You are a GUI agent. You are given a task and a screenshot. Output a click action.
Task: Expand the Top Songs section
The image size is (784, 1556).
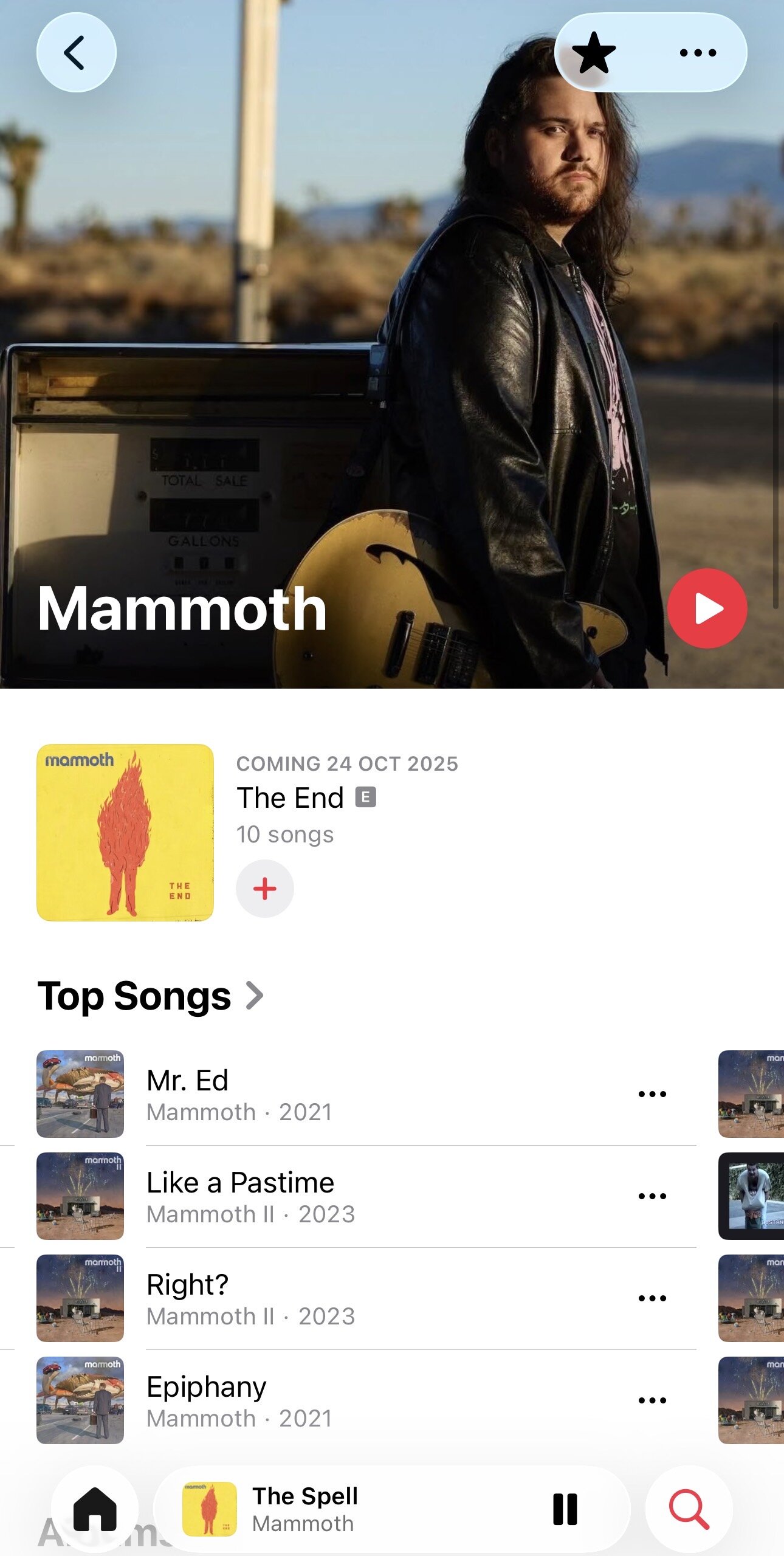coord(151,996)
